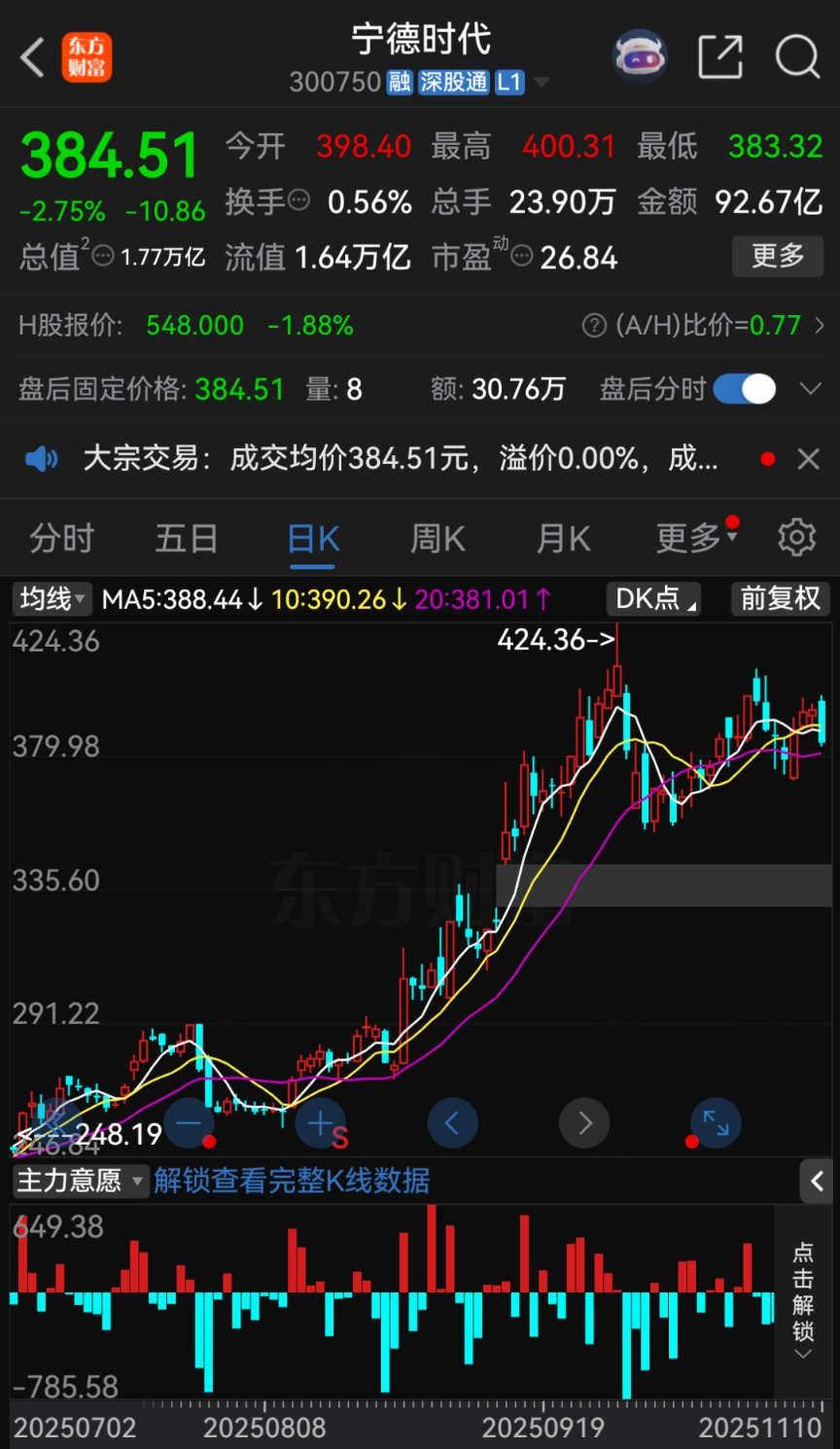Expand the after-hours fixed price section
The image size is (840, 1449).
click(x=810, y=390)
